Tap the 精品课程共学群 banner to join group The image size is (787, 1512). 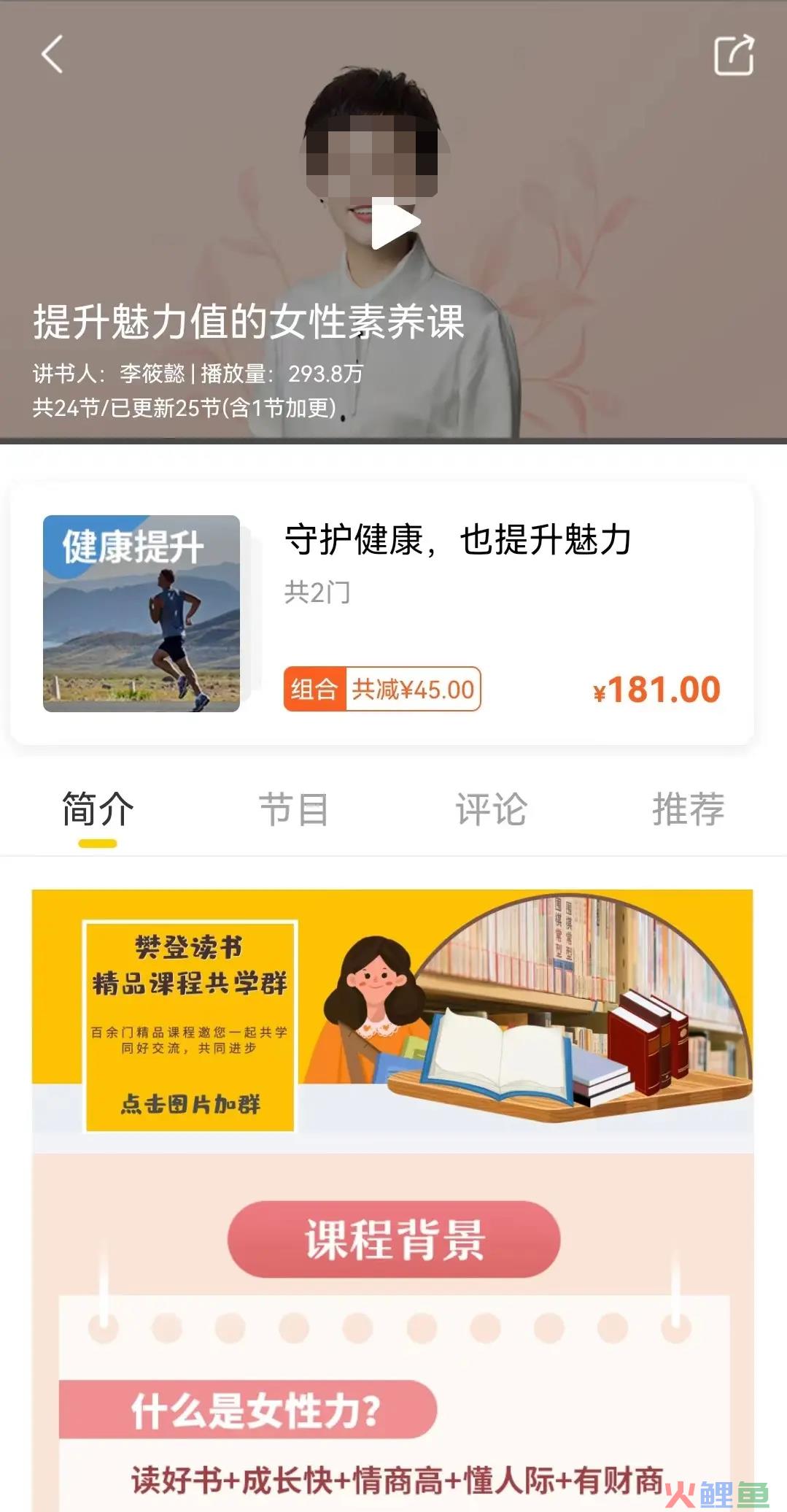click(x=392, y=1020)
